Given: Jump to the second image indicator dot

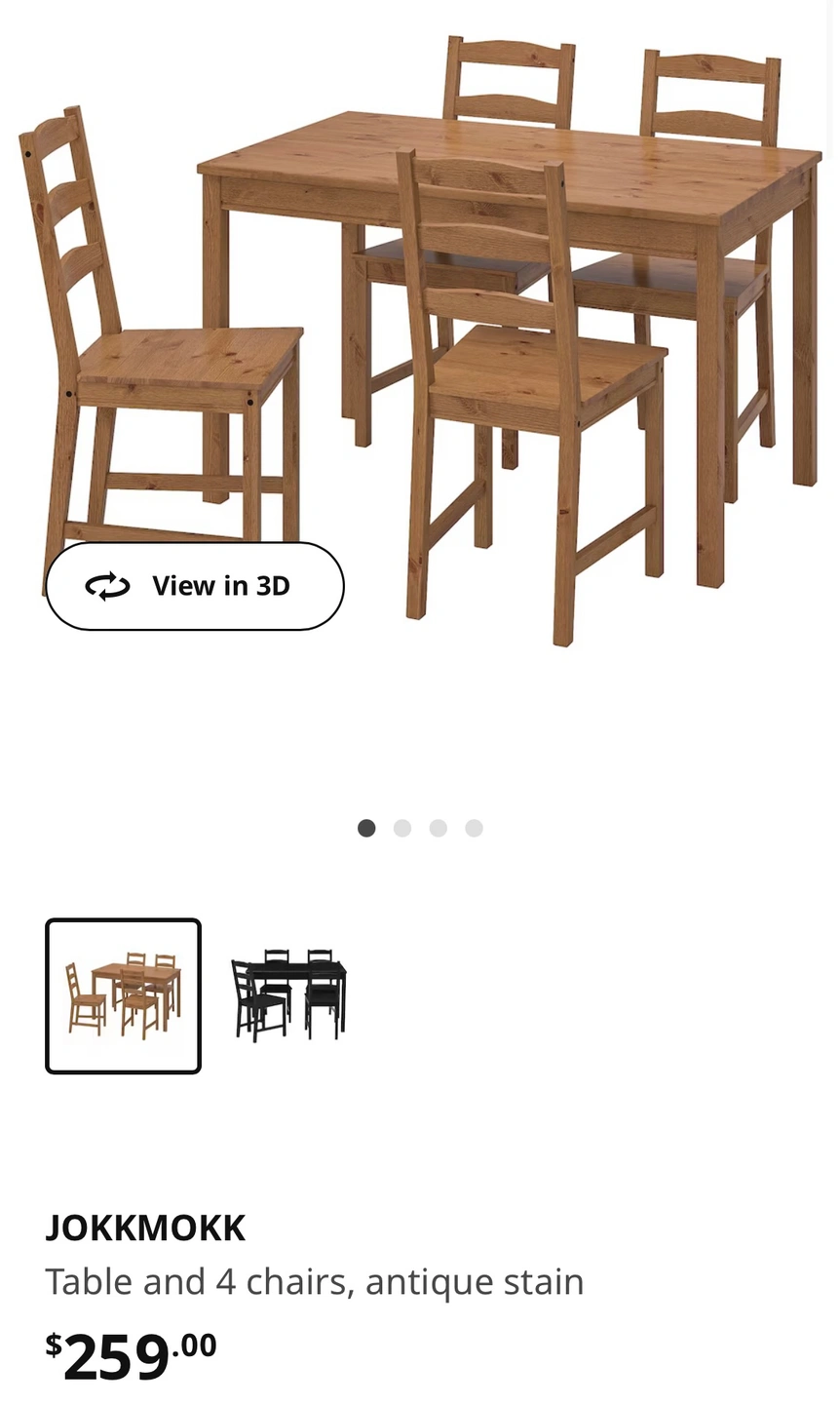Looking at the screenshot, I should click(x=402, y=828).
